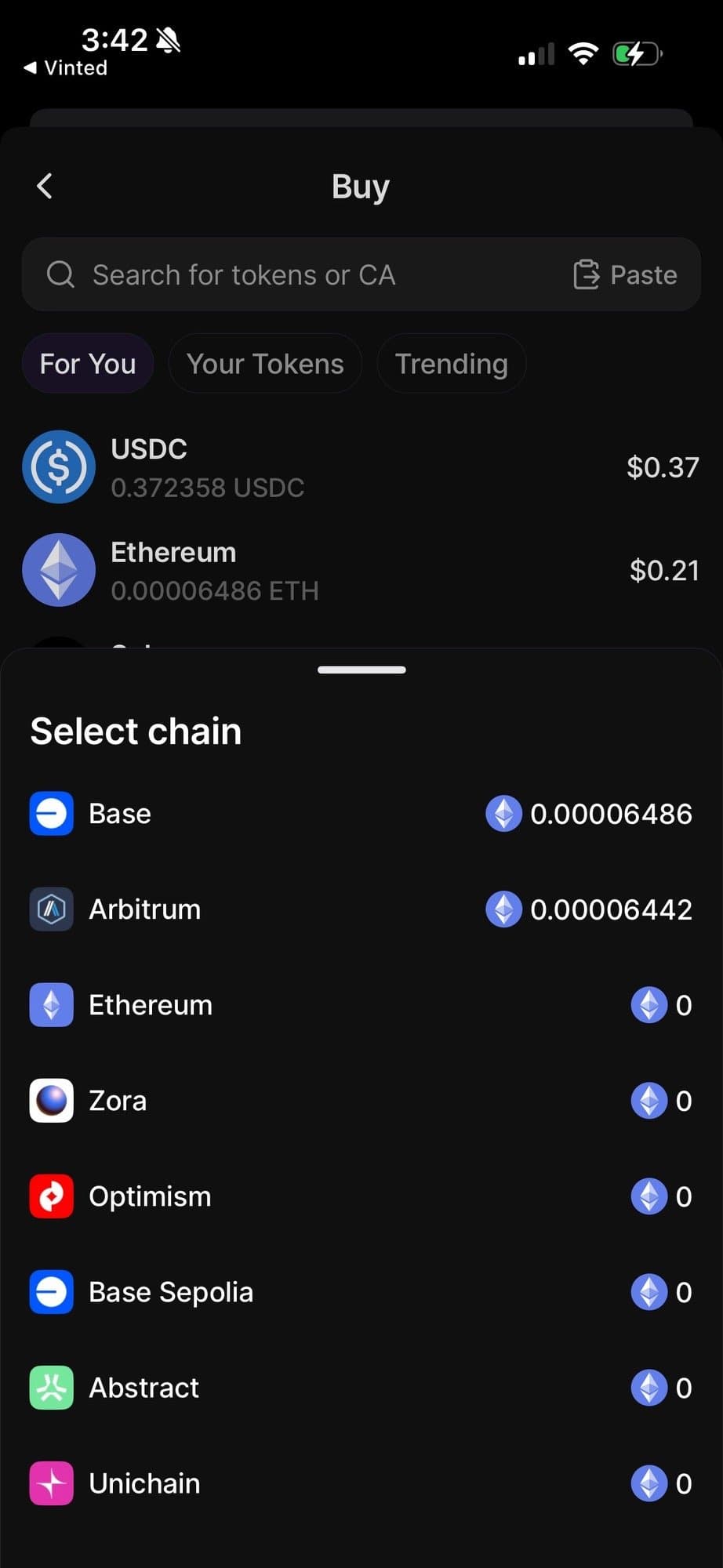Viewport: 723px width, 1568px height.
Task: Switch to the For You tab
Action: pos(88,364)
